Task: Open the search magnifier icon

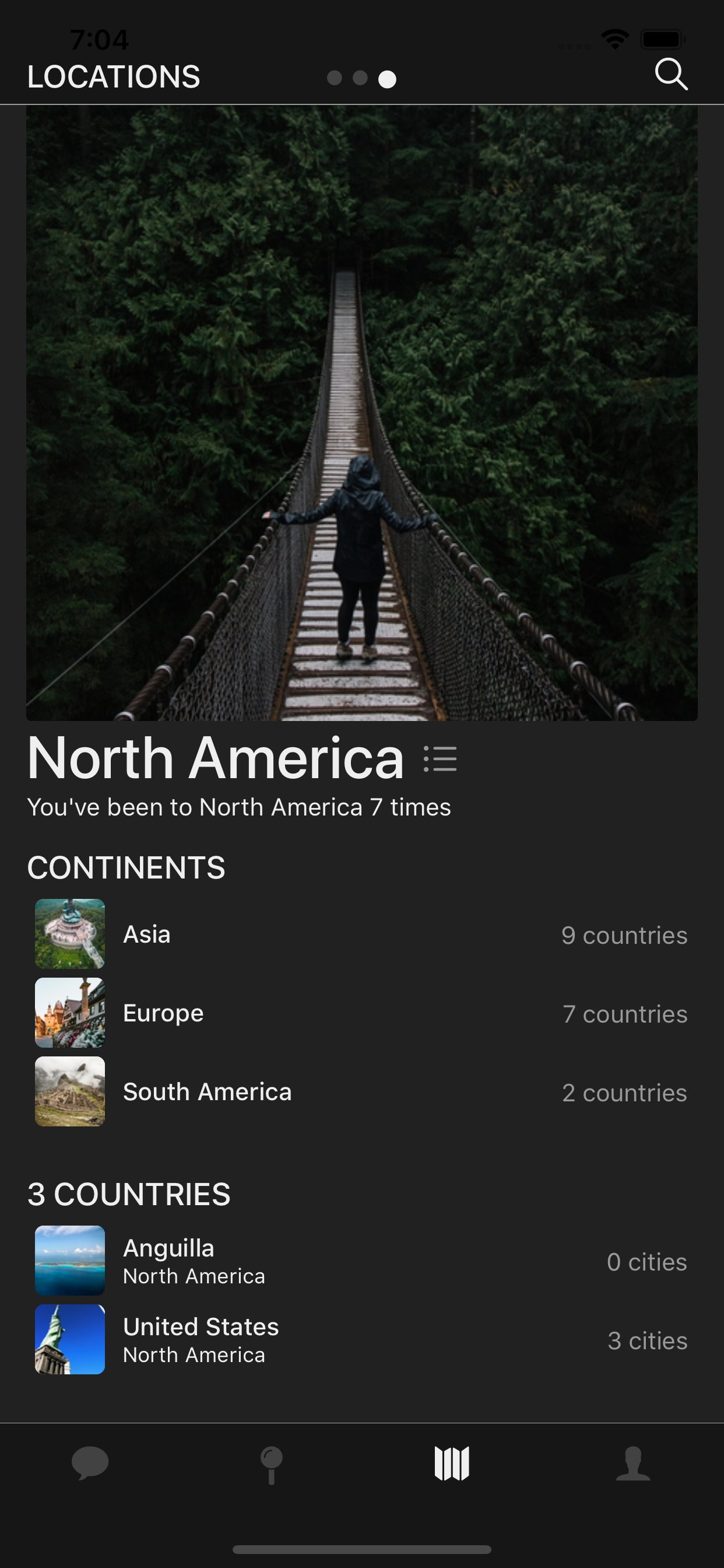Action: [671, 75]
